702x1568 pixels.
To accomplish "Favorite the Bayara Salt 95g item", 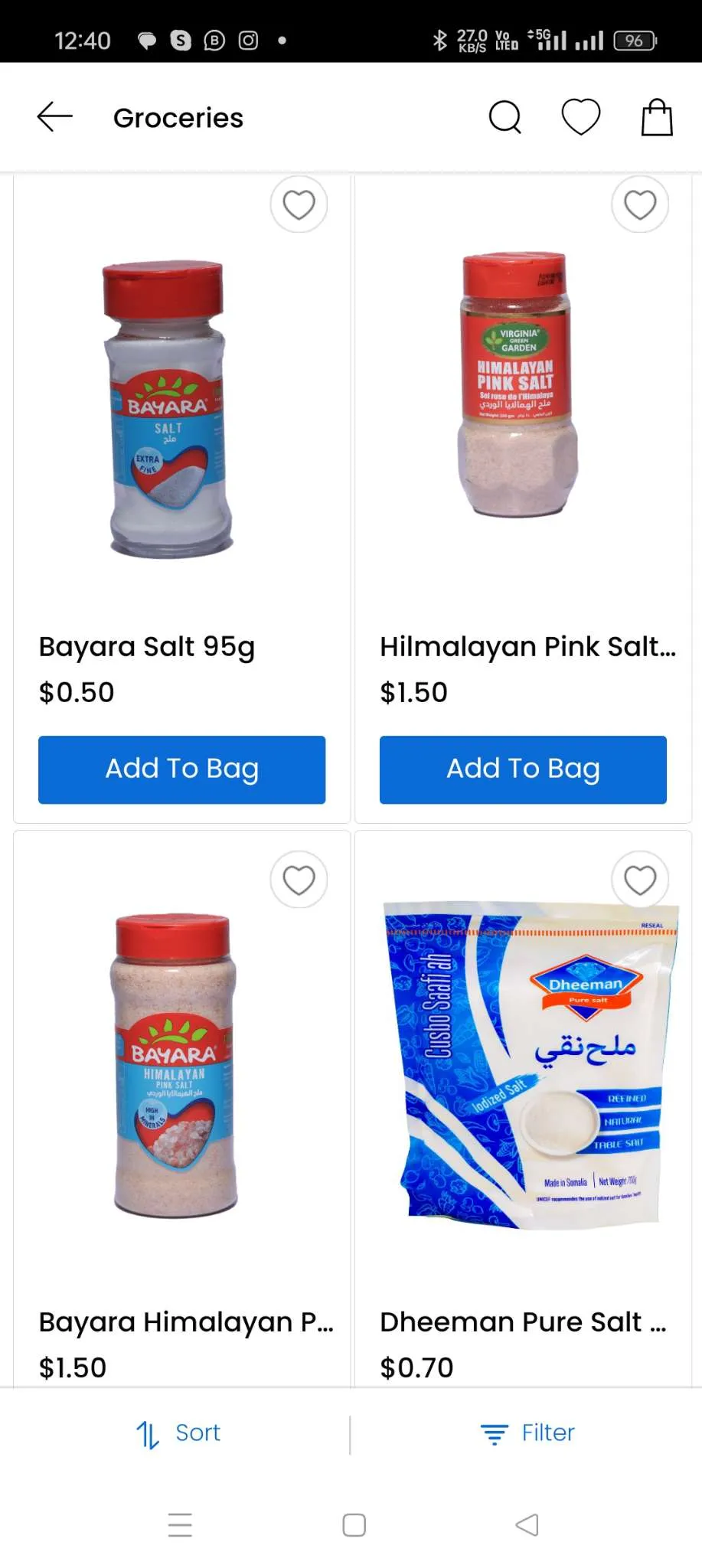I will 299,204.
